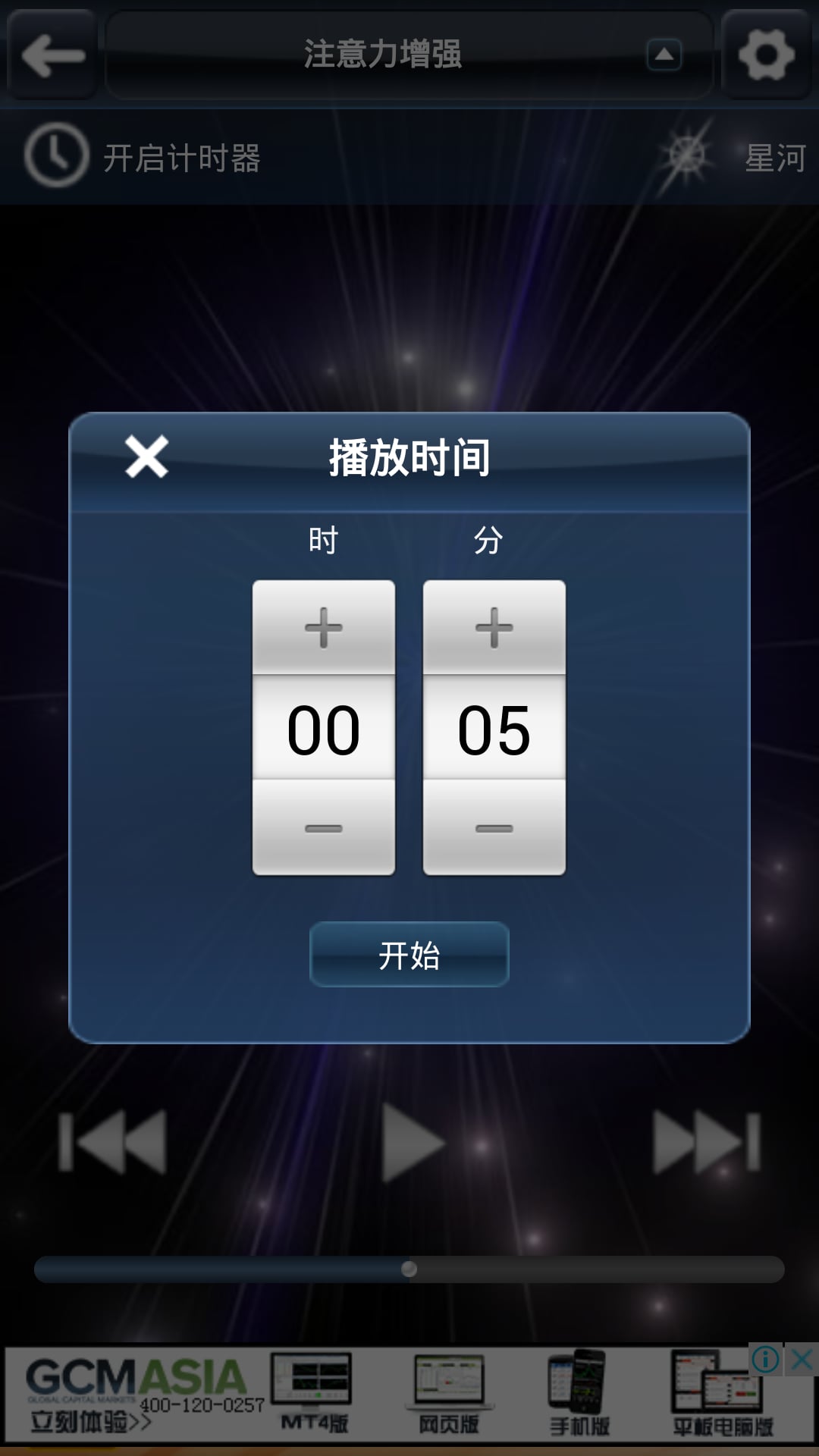Viewport: 819px width, 1456px height.
Task: Tap 开启计时器 timer option
Action: 143,157
